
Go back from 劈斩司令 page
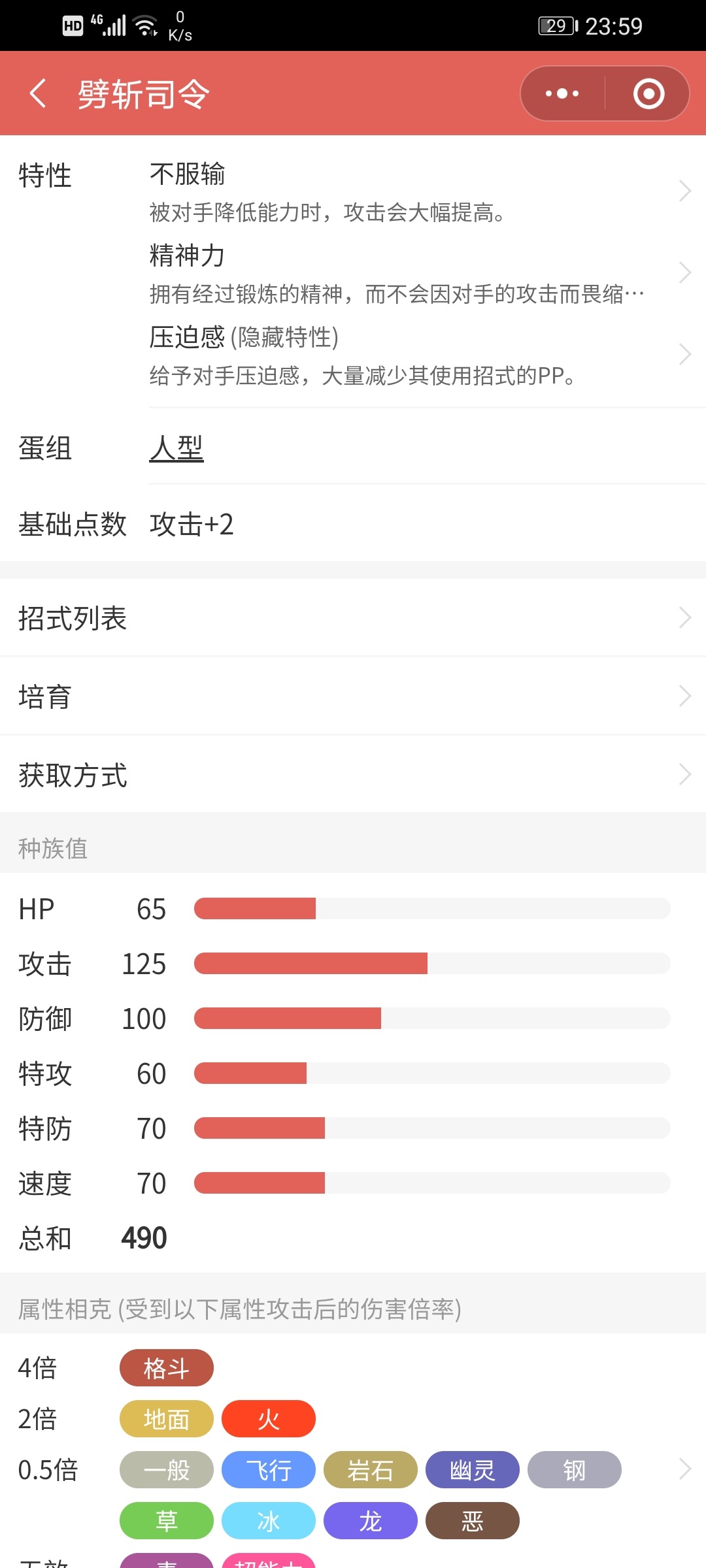pos(38,93)
